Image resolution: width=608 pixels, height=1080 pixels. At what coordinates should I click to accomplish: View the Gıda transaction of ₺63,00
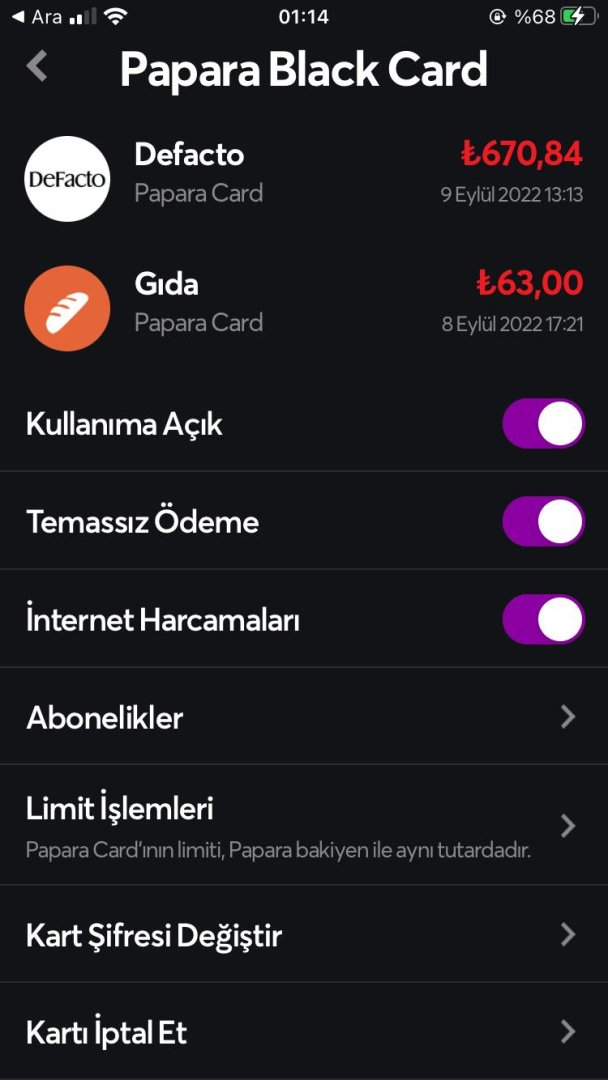click(303, 306)
